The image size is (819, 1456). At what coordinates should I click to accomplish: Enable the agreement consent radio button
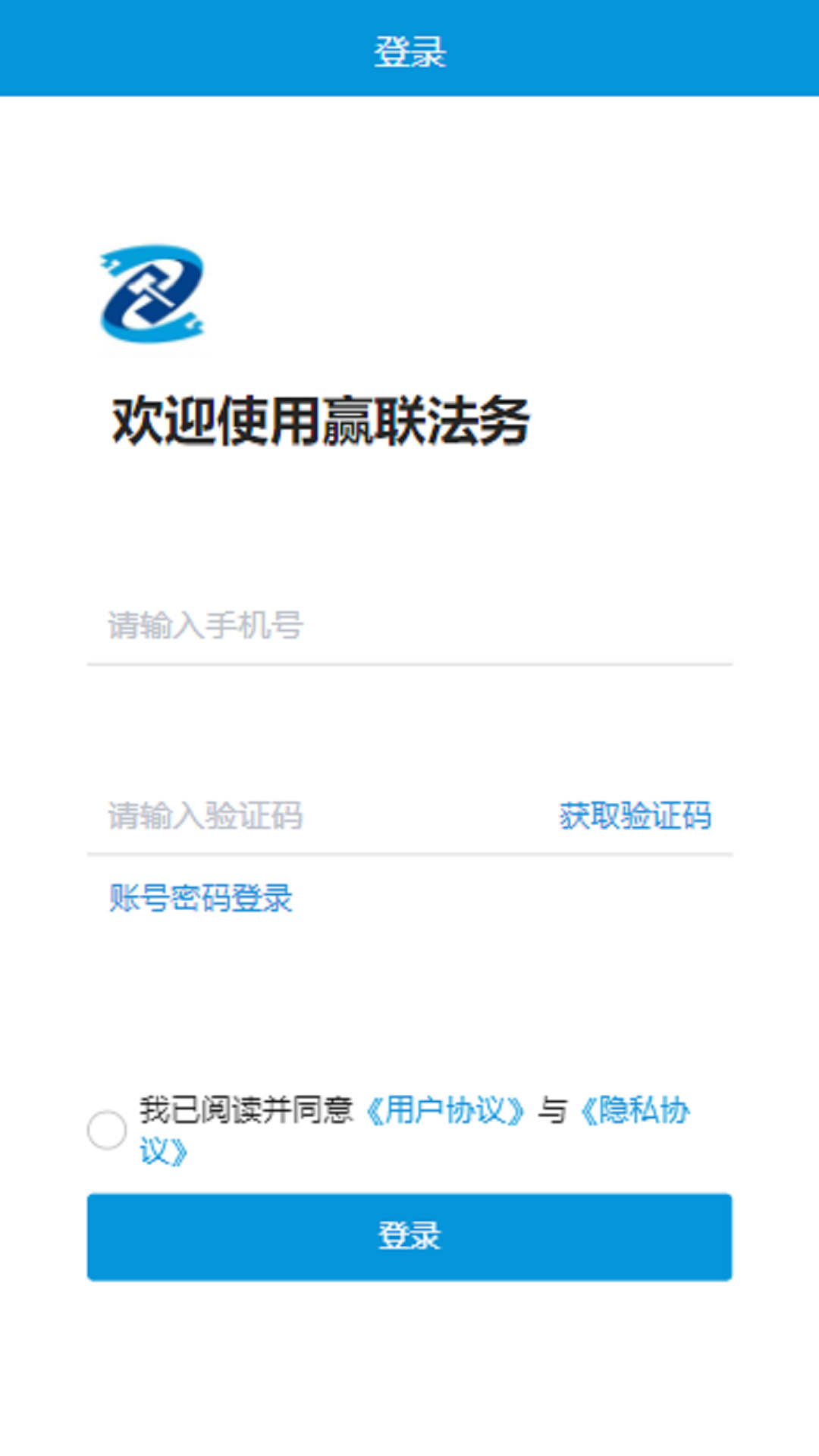106,1129
